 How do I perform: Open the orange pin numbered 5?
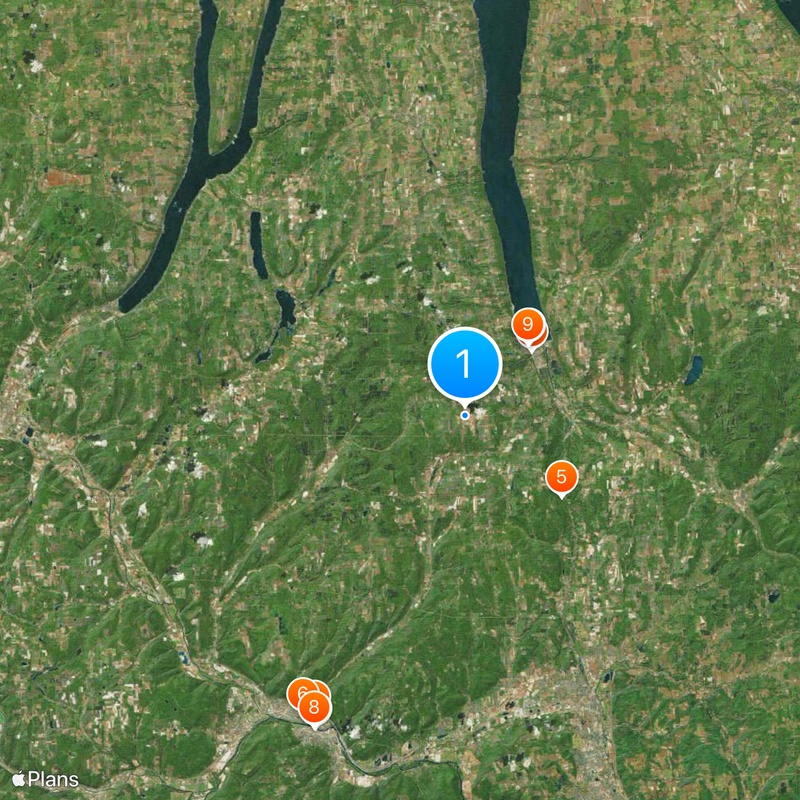561,477
